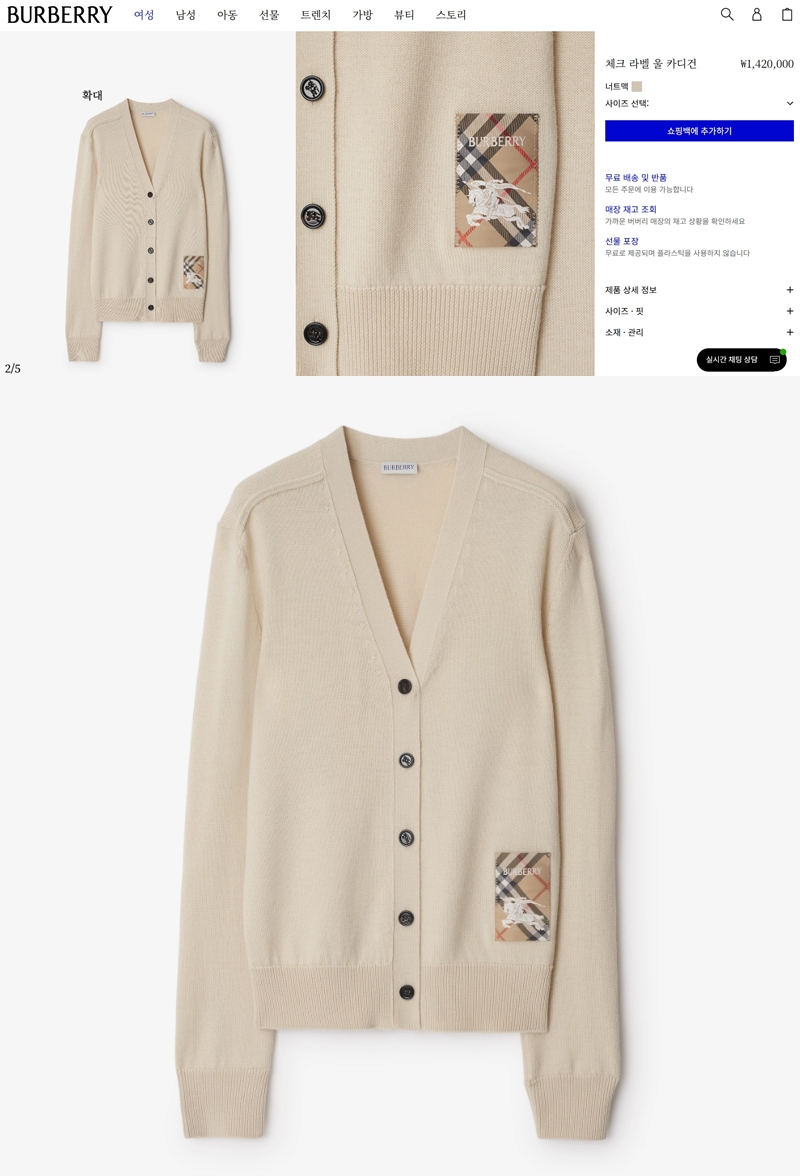Screen dimensions: 800x1176
Task: Expand 사이즈 · 핏 section
Action: point(699,311)
